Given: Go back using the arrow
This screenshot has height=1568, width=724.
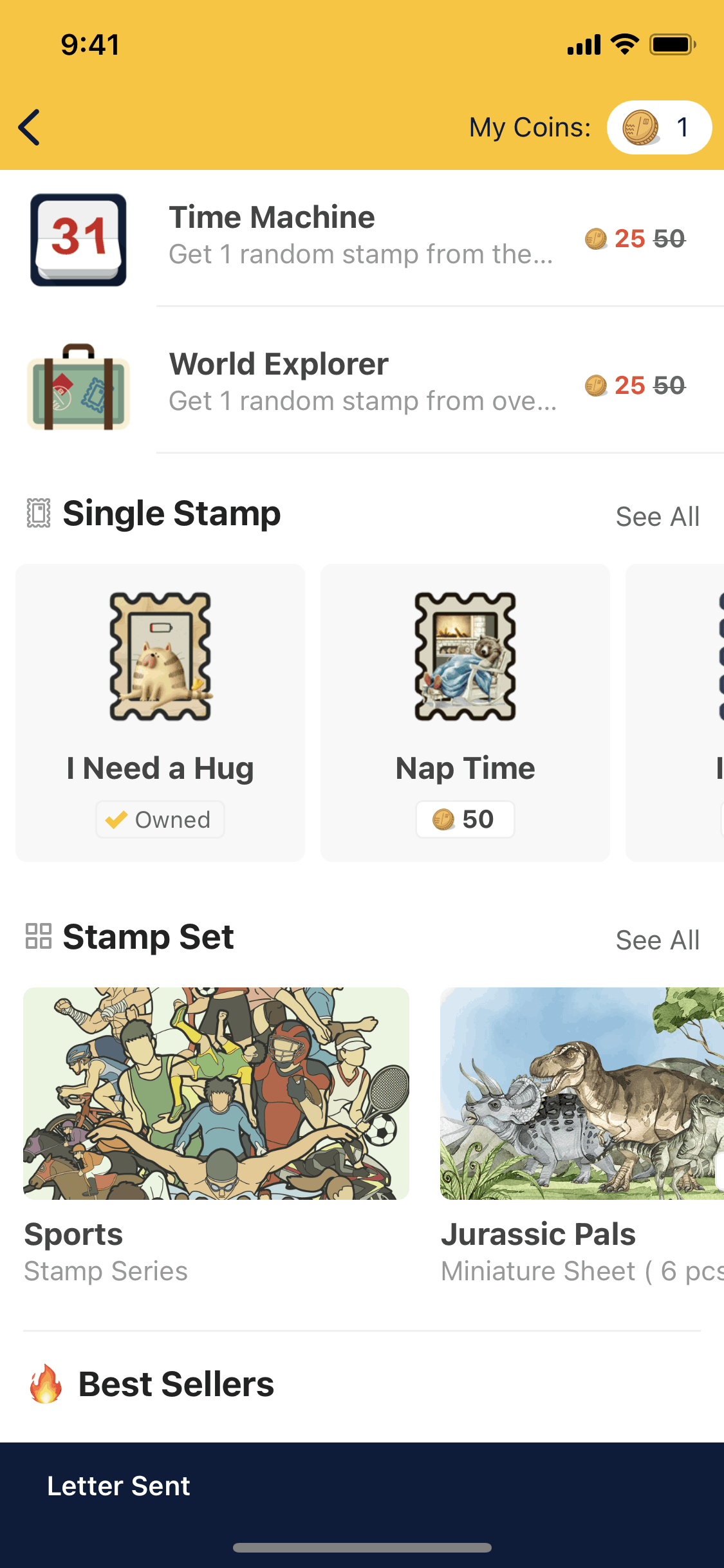Looking at the screenshot, I should [30, 127].
